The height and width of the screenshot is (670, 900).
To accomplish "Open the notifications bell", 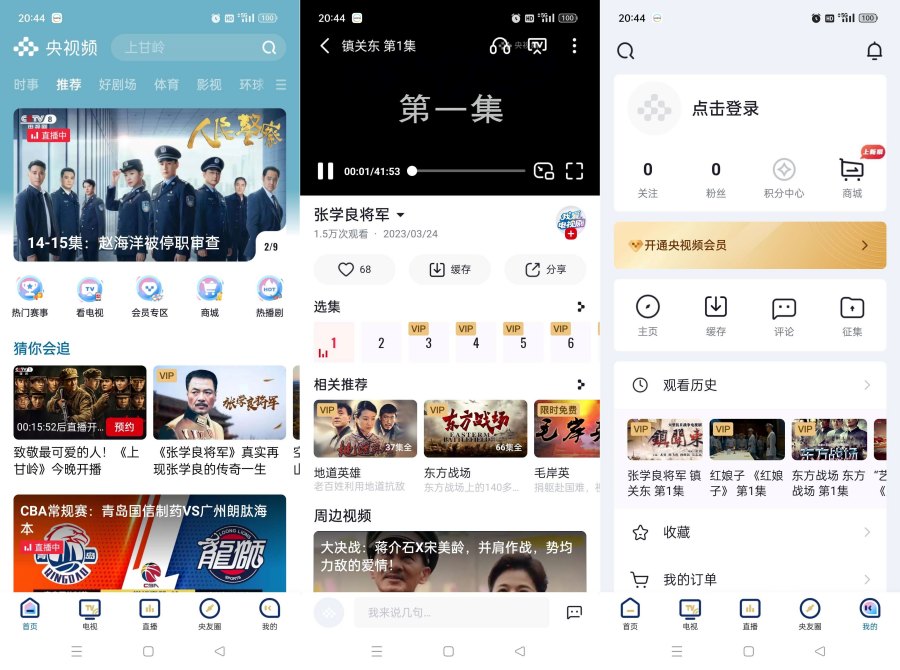I will pyautogui.click(x=874, y=51).
